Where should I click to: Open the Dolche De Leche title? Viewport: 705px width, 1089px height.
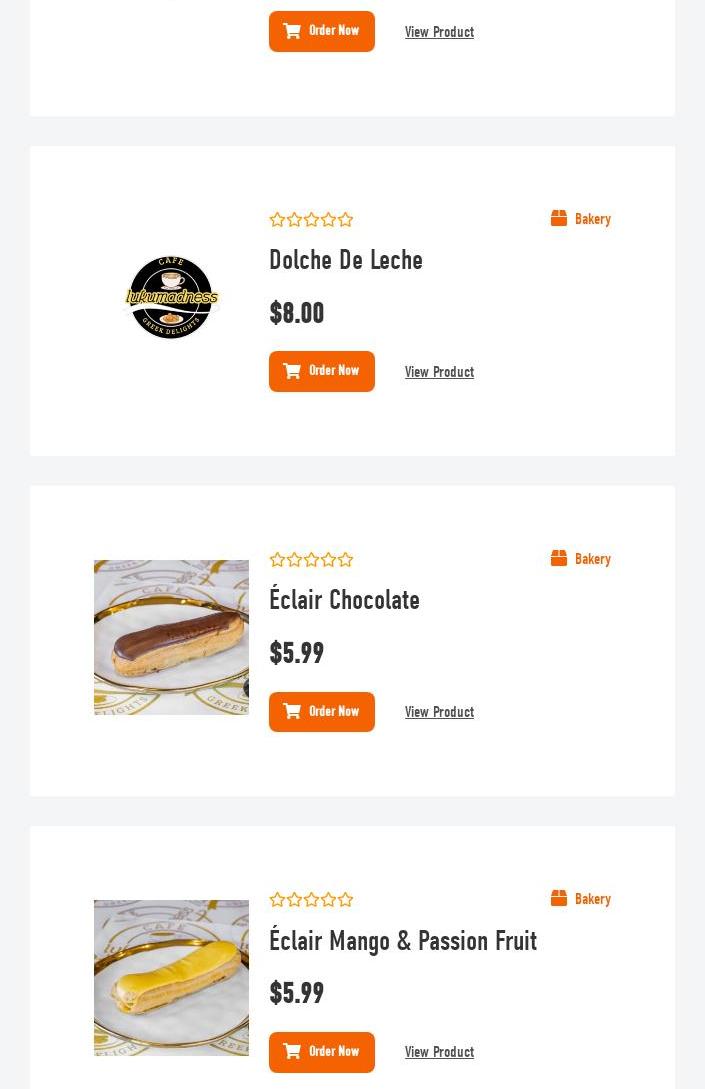346,260
